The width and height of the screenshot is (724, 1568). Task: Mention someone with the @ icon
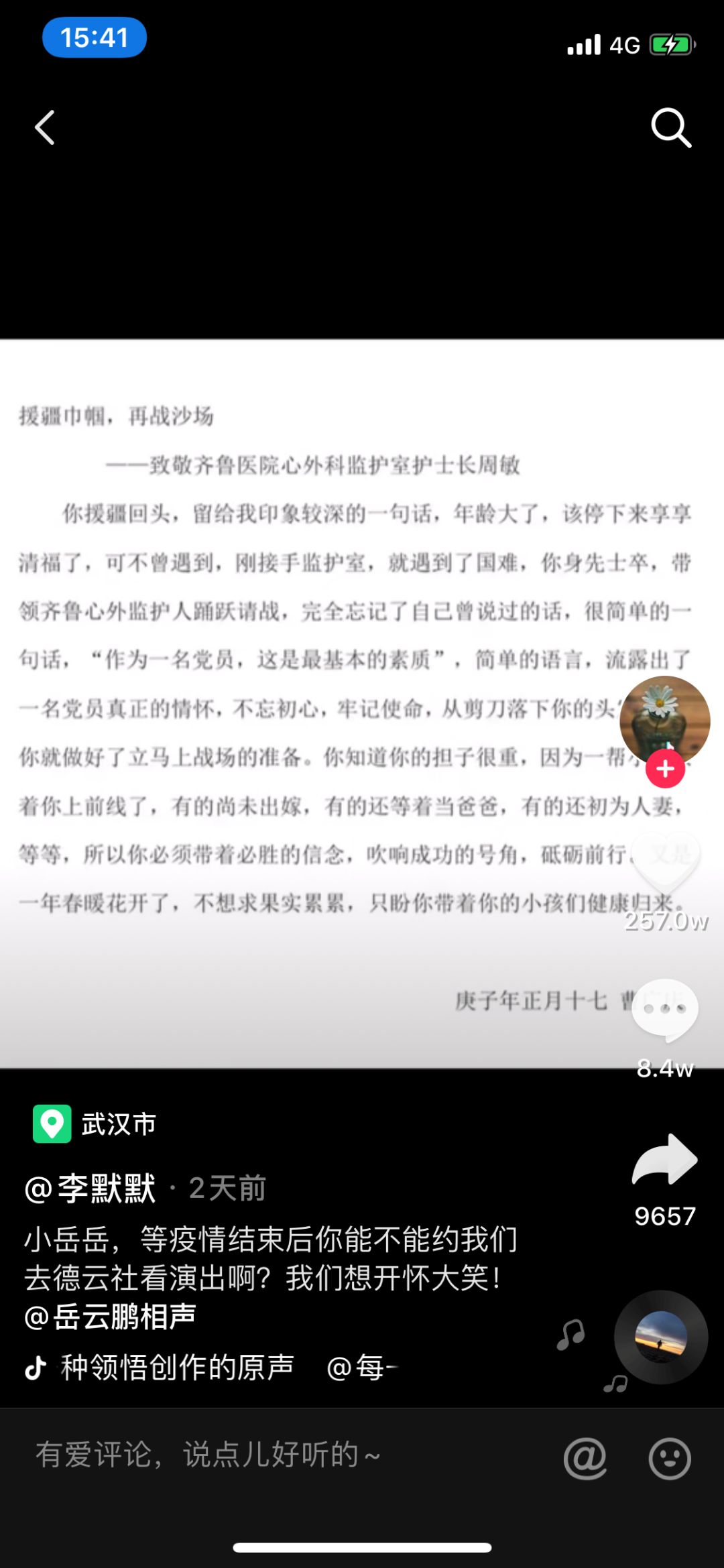pyautogui.click(x=585, y=1458)
